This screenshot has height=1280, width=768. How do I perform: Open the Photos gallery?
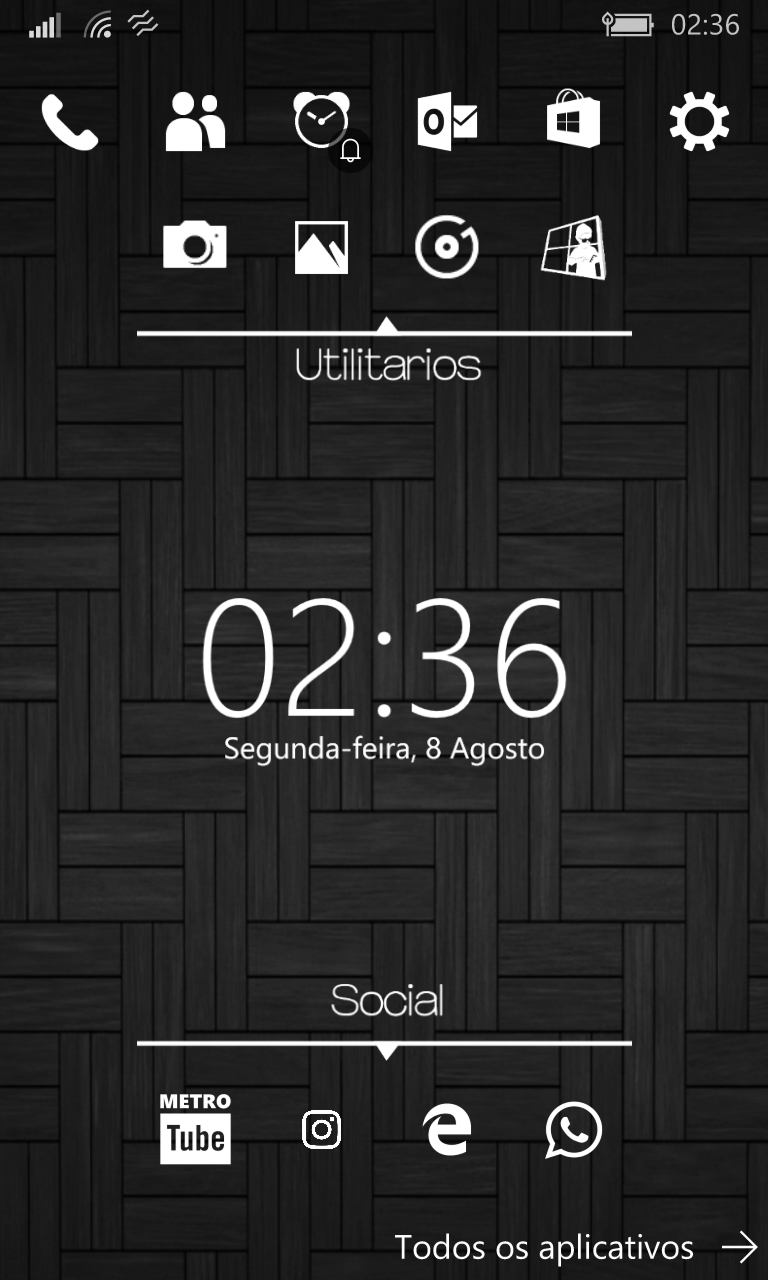(322, 247)
